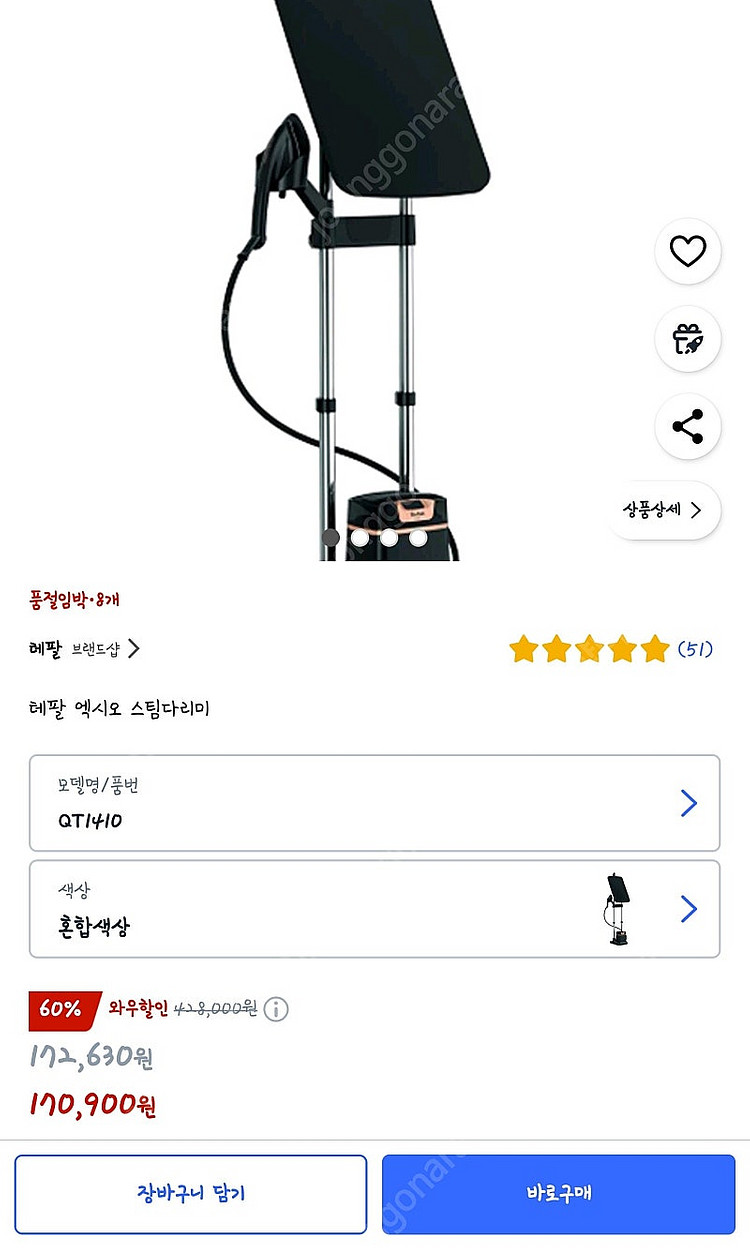The height and width of the screenshot is (1250, 750).
Task: Show info about the 와우할인 price
Action: point(276,1009)
